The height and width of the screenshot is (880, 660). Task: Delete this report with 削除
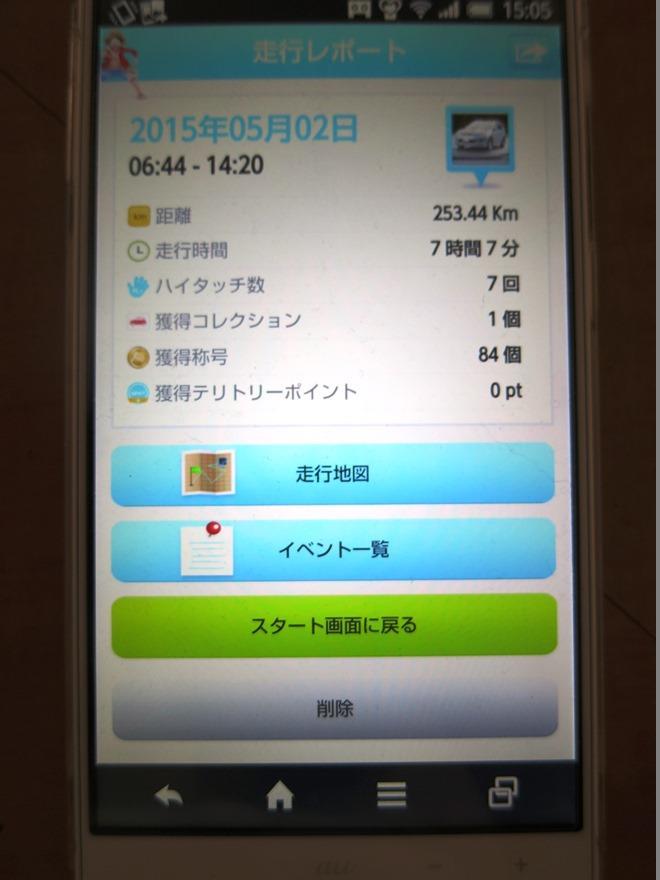pyautogui.click(x=333, y=709)
